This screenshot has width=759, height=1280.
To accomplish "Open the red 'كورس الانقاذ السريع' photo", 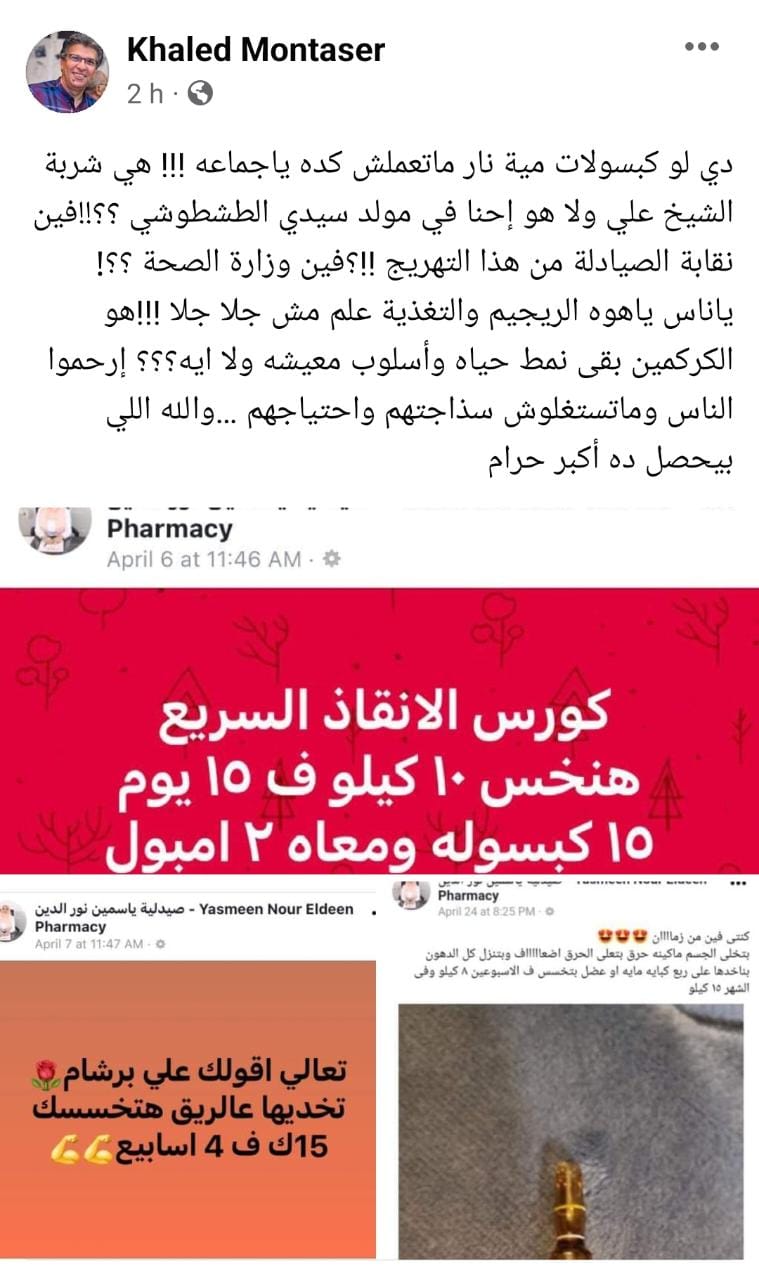I will tap(379, 730).
